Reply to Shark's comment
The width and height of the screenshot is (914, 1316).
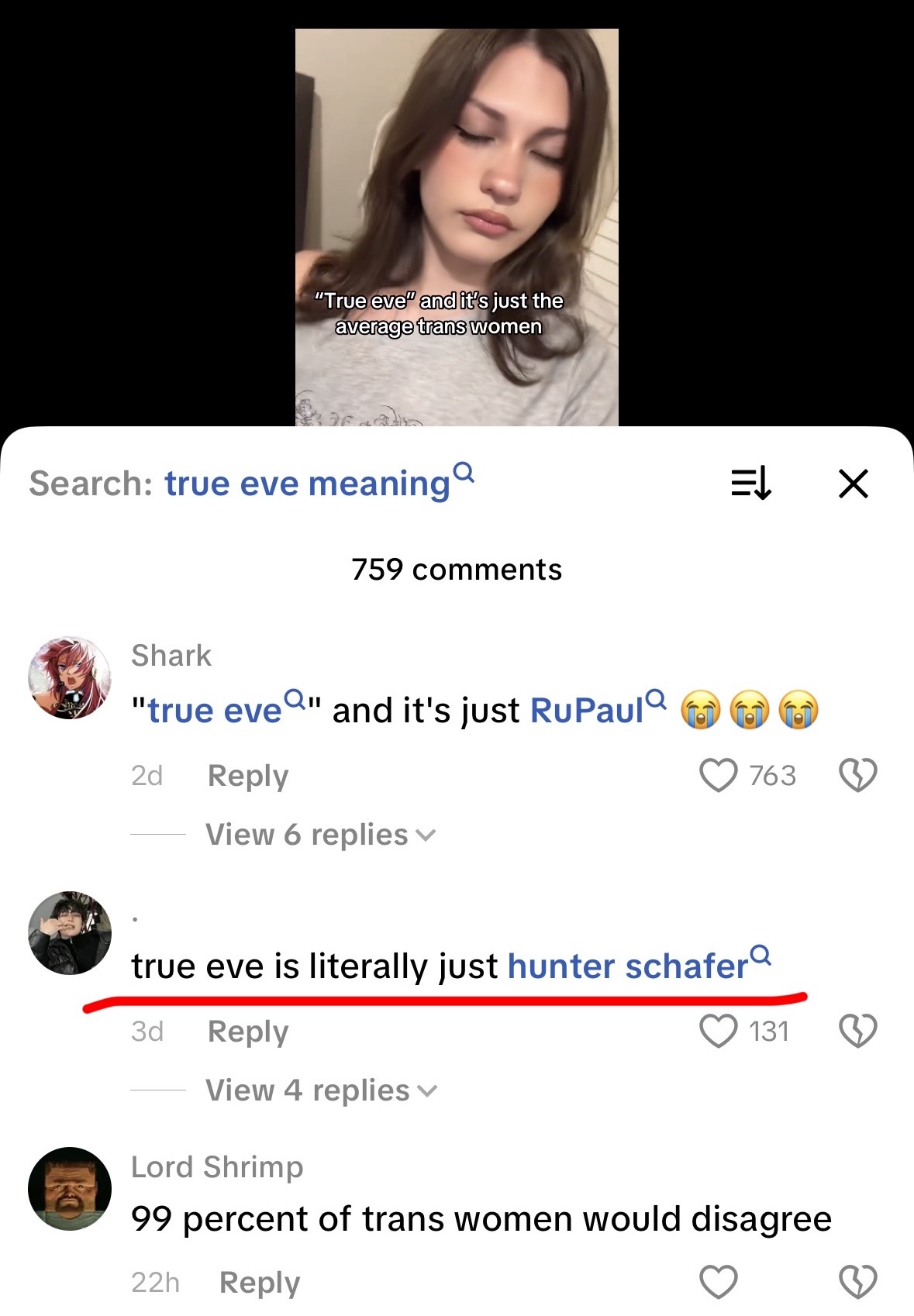(x=248, y=775)
